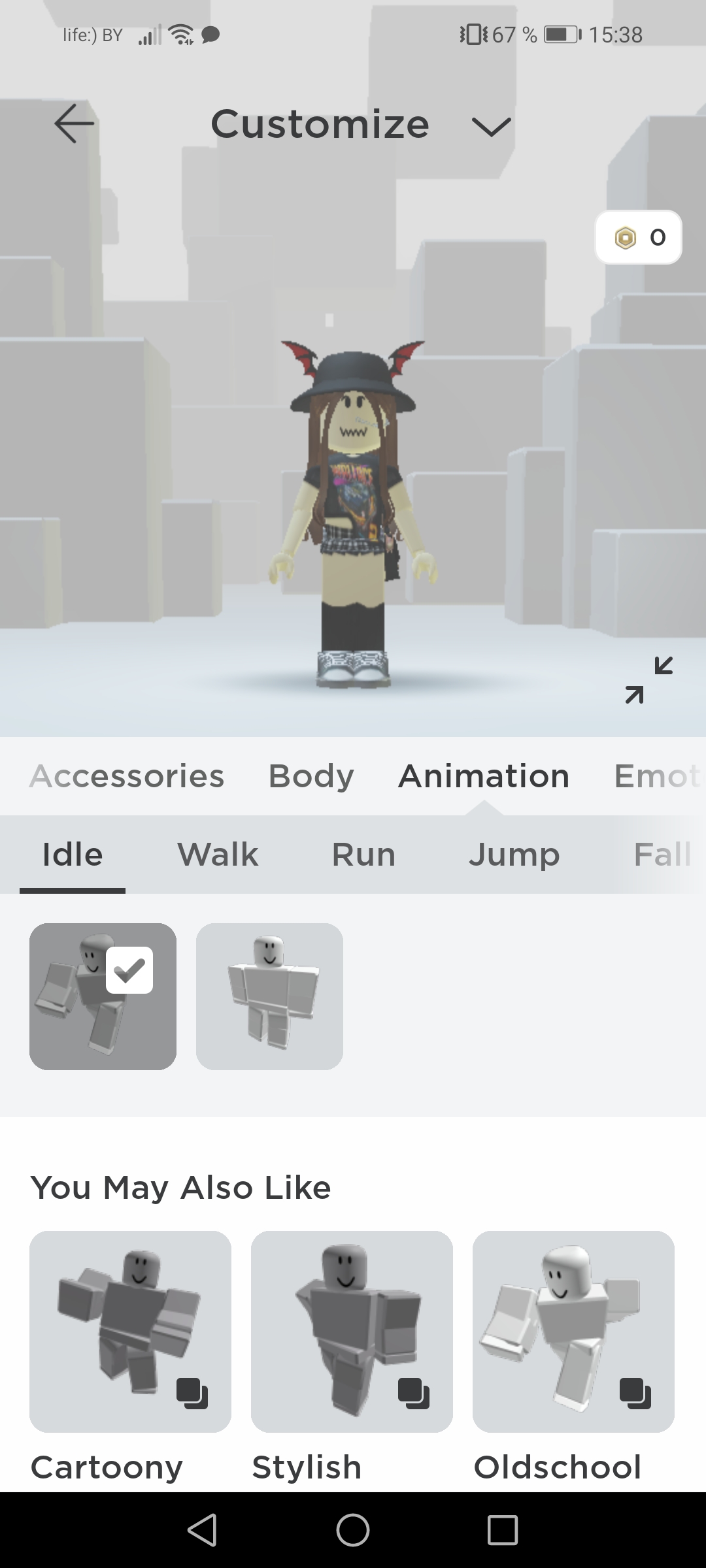Open the Cartoony animation pack
This screenshot has width=706, height=1568.
tap(130, 1331)
